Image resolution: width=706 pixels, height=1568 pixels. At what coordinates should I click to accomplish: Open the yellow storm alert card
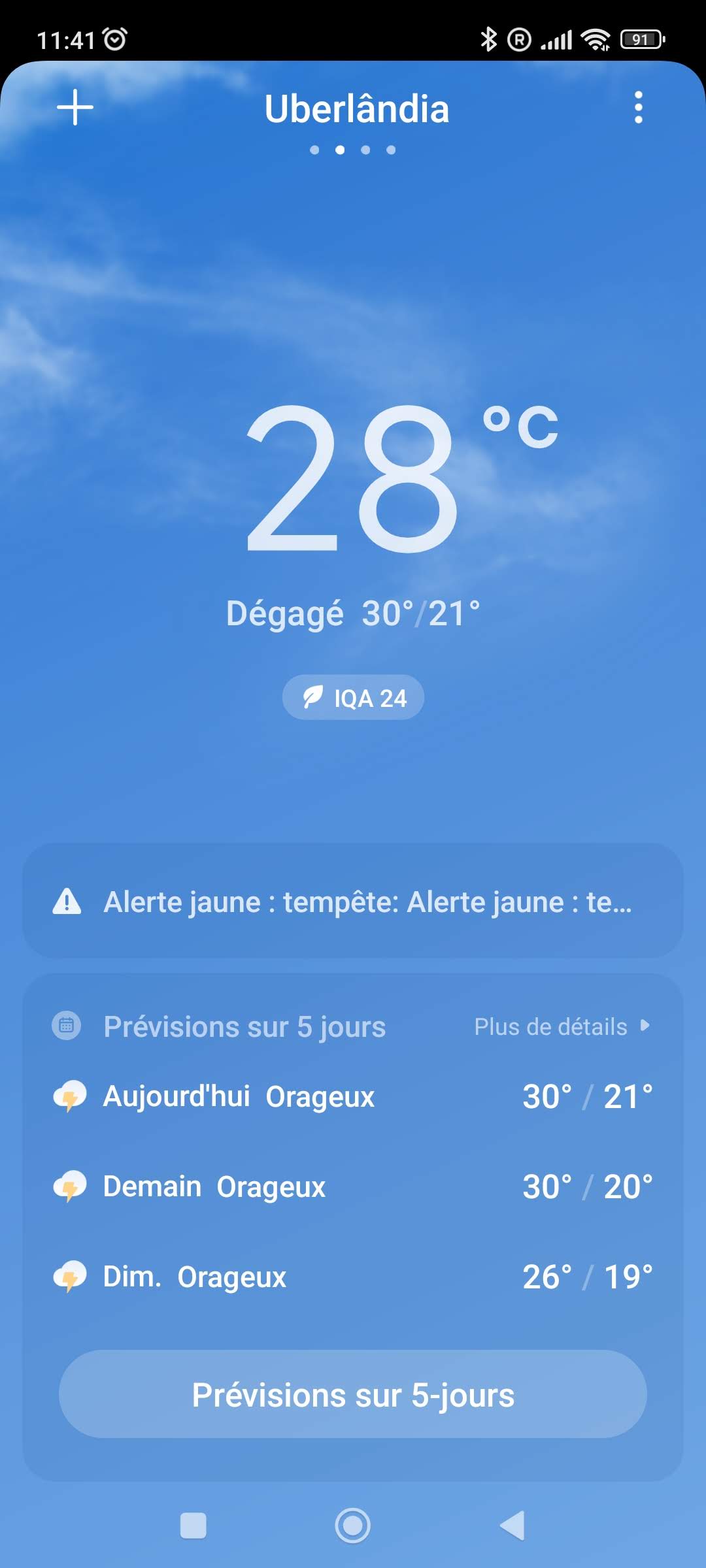click(x=353, y=902)
